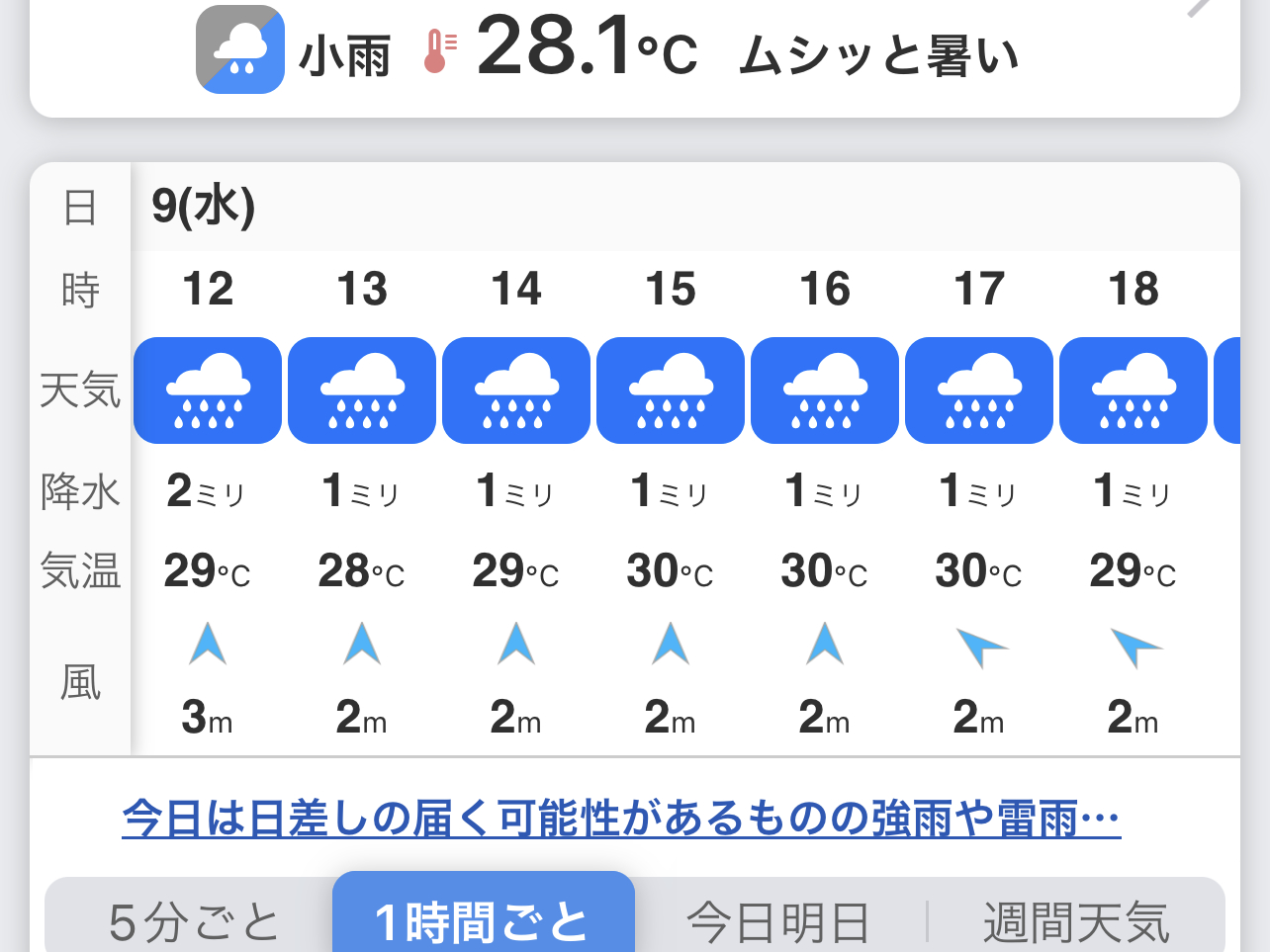Open the forecast comment link about 強雨や雷雨
The height and width of the screenshot is (952, 1270).
(x=621, y=819)
